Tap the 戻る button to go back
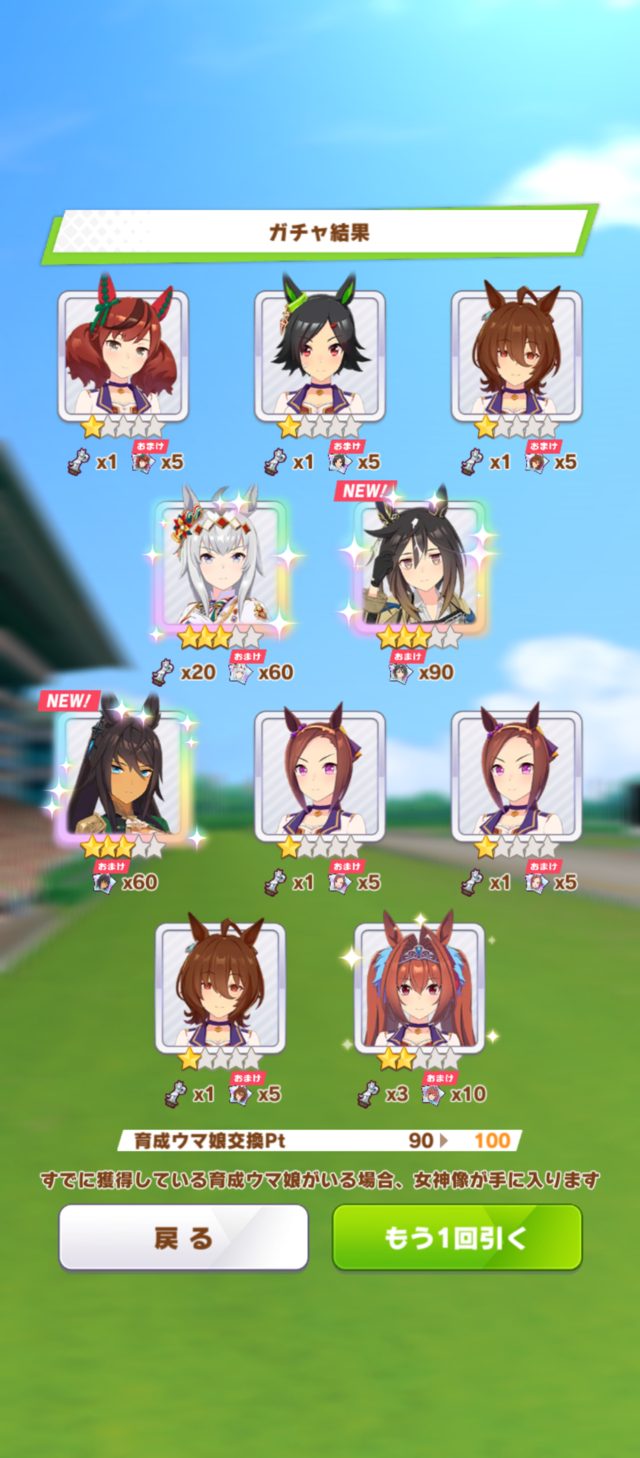 click(183, 1237)
